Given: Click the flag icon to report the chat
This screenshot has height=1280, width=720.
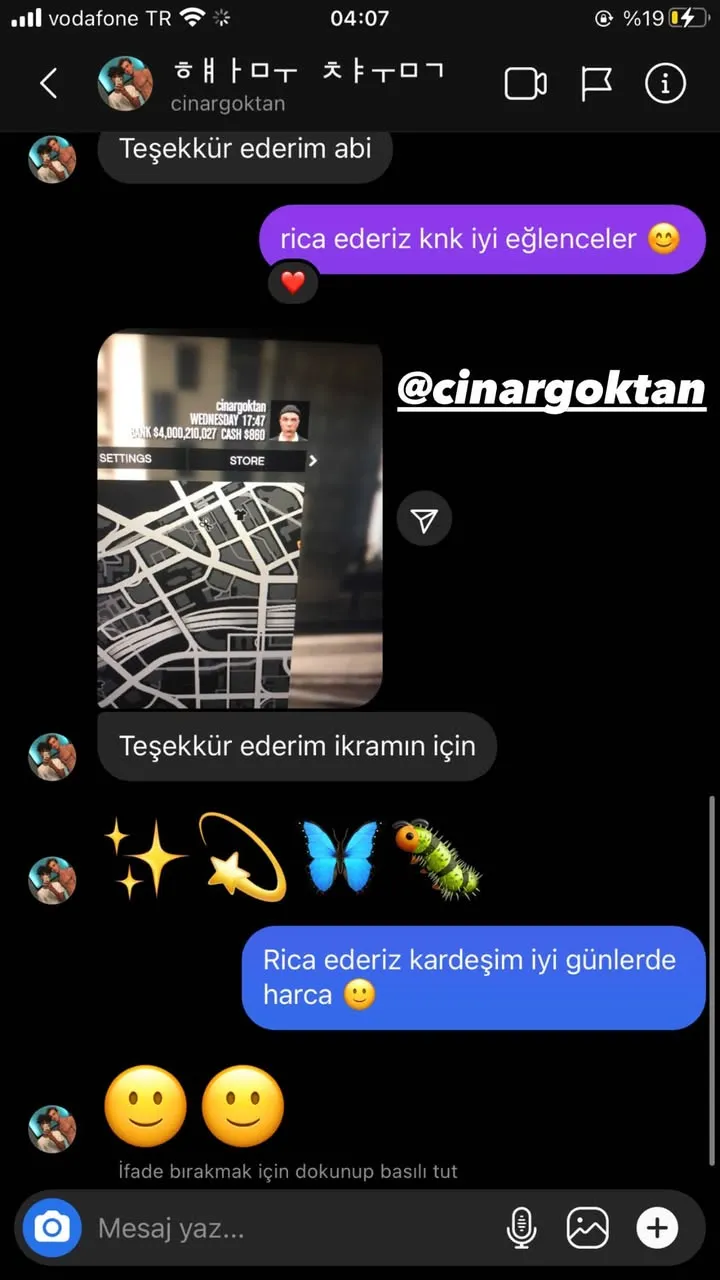Looking at the screenshot, I should click(x=595, y=83).
